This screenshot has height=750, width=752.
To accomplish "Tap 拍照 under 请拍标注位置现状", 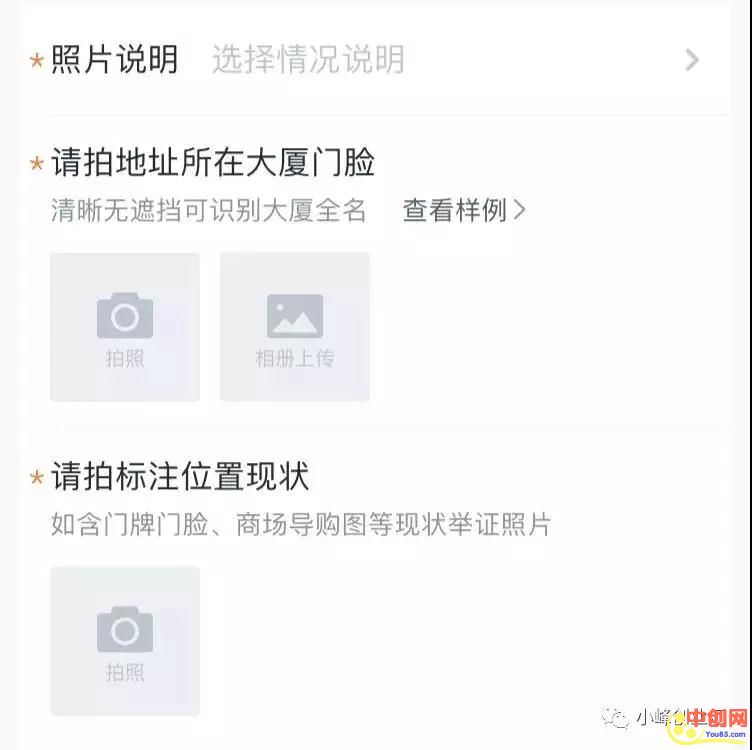I will (125, 641).
